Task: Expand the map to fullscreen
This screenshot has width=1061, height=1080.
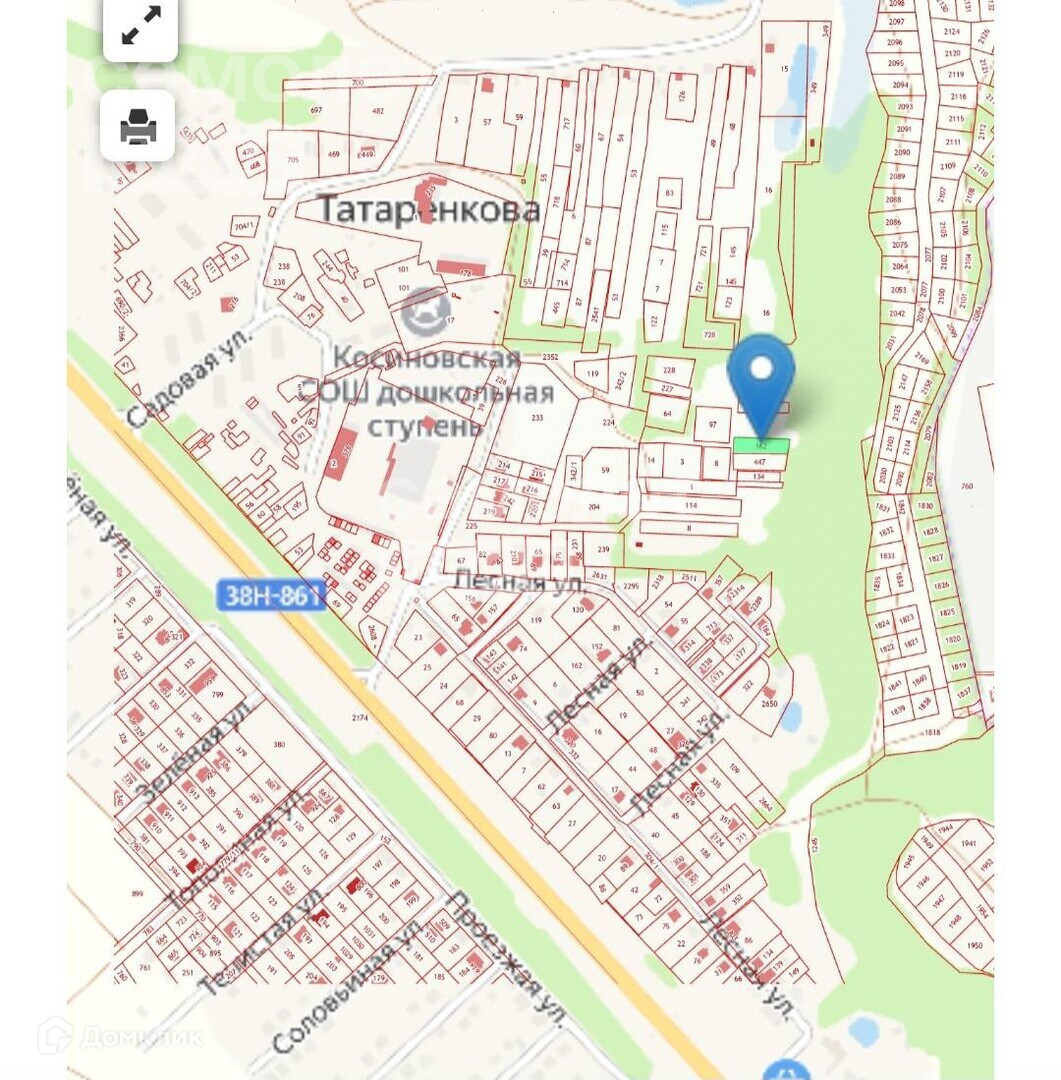Action: point(141,27)
